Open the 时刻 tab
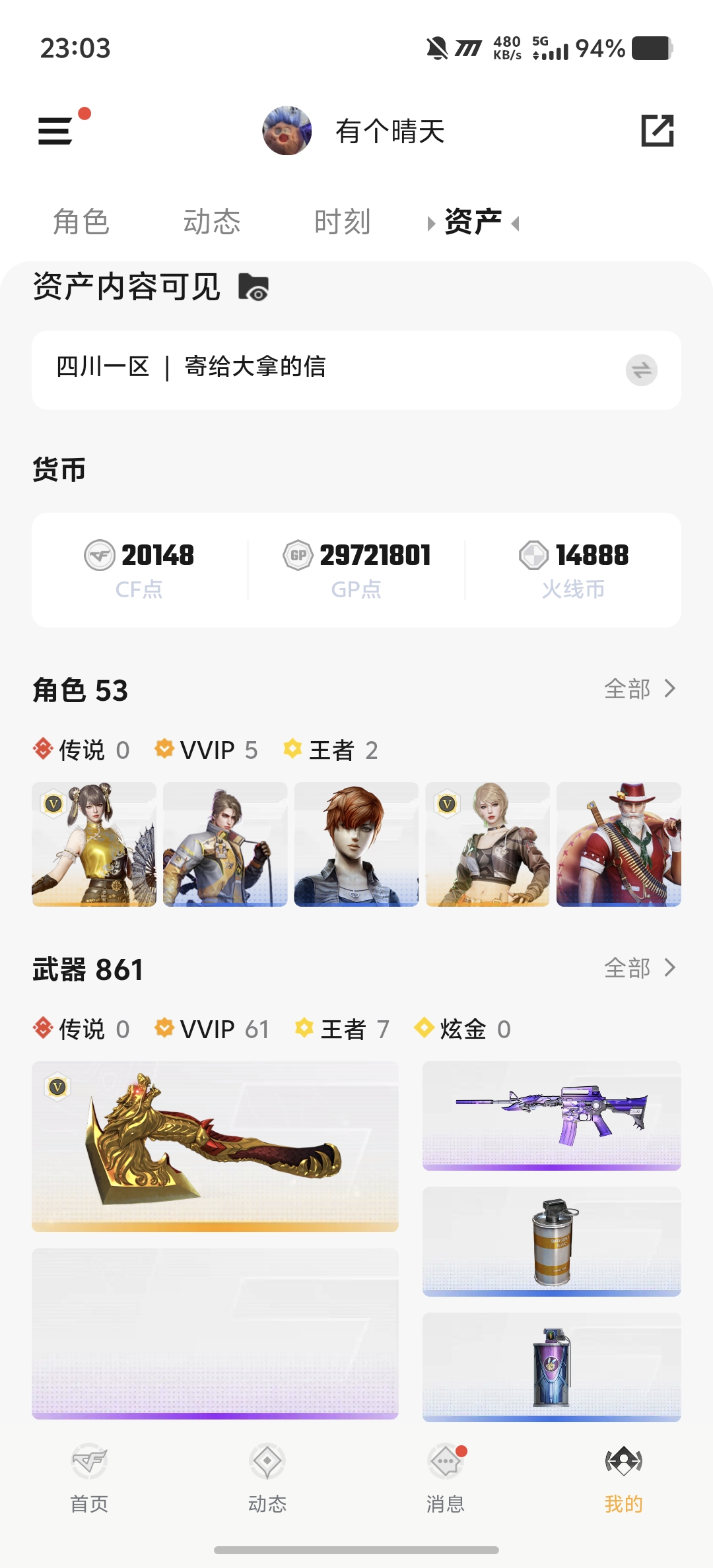This screenshot has height=1568, width=713. pos(342,222)
